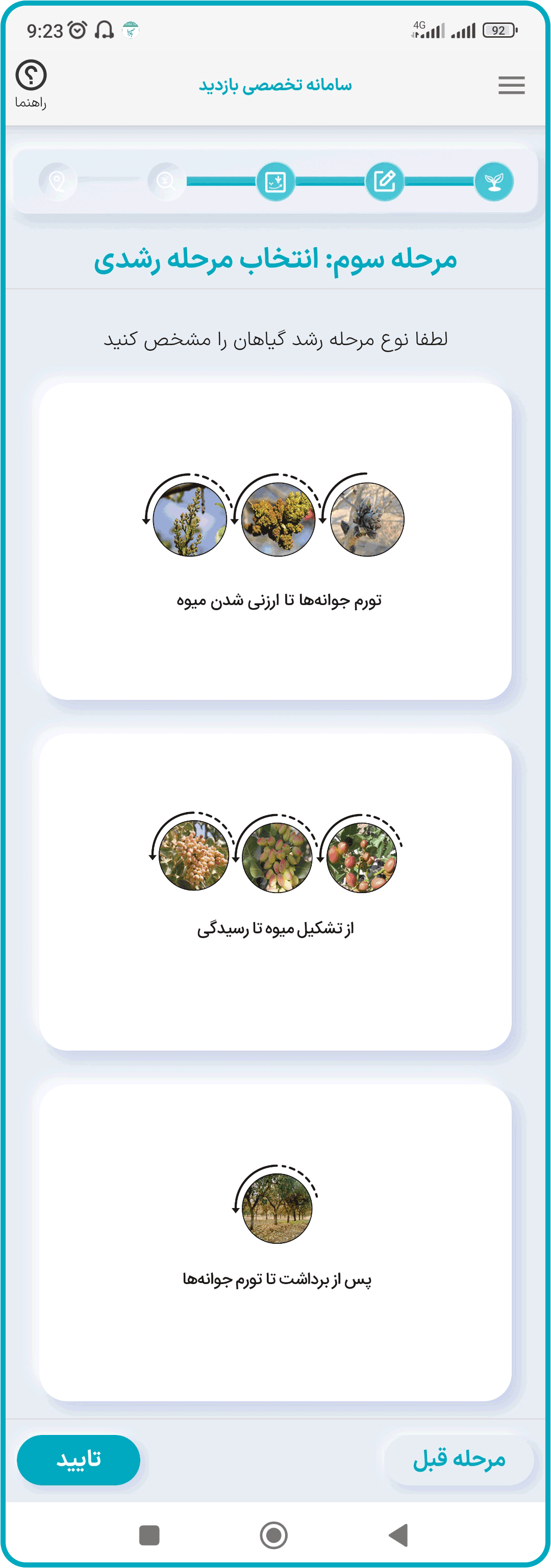The width and height of the screenshot is (551, 1568).
Task: Tap the system back button
Action: pos(398,1534)
